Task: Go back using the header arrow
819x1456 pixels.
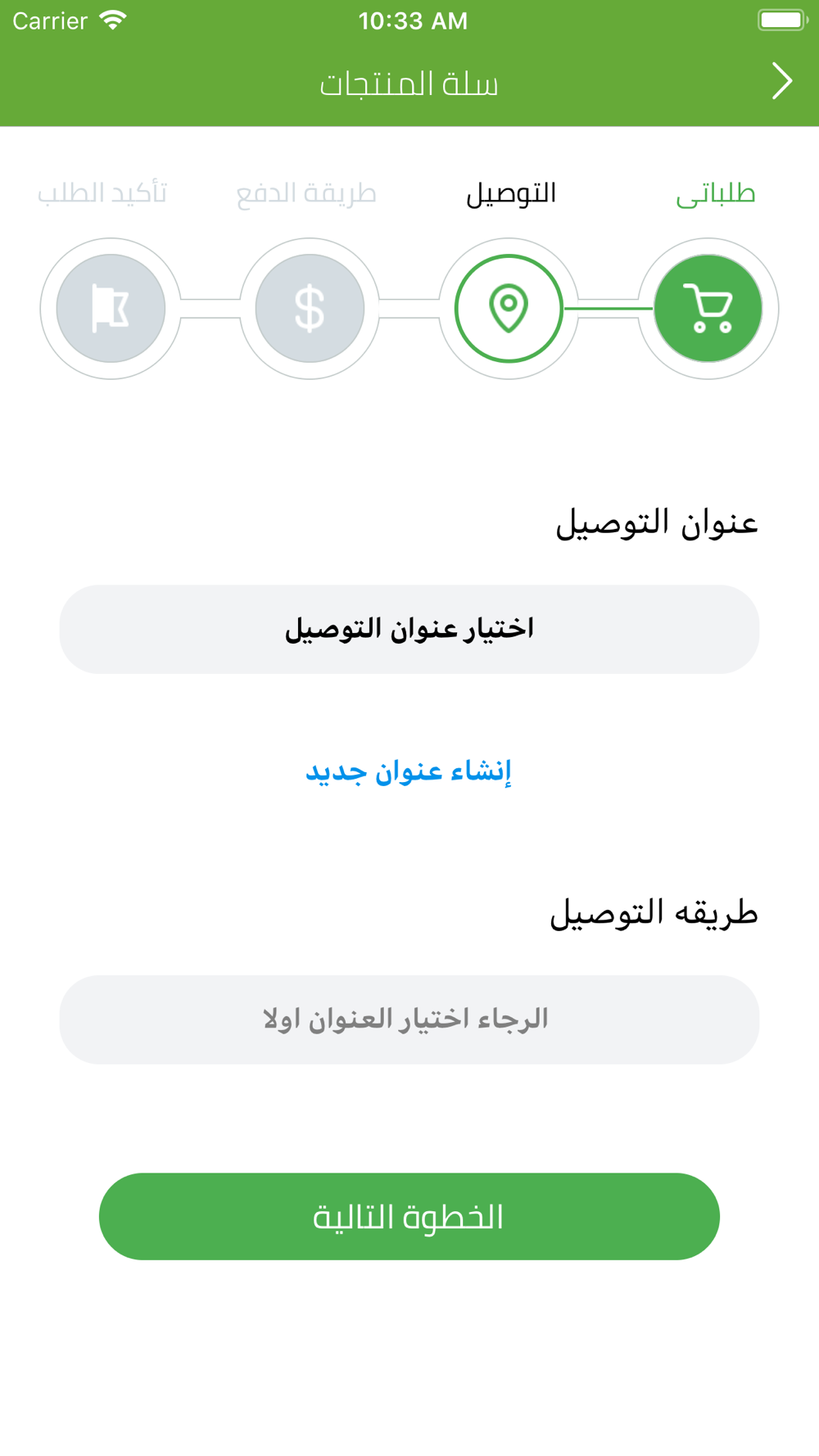Action: 781,81
